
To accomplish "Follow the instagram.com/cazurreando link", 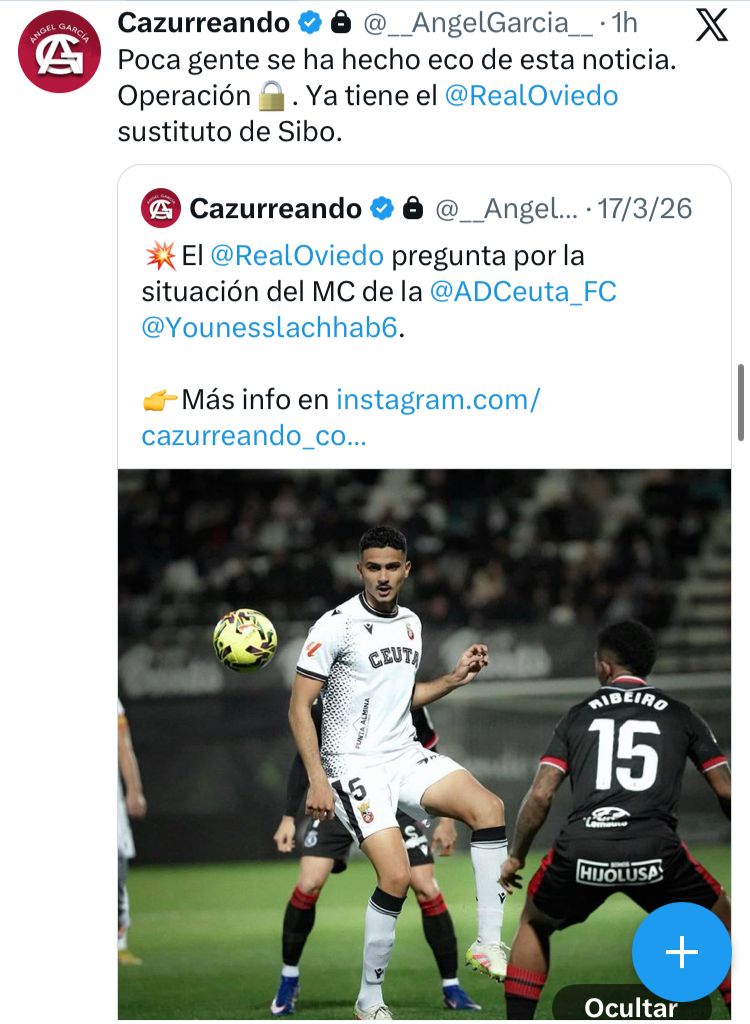I will (340, 418).
